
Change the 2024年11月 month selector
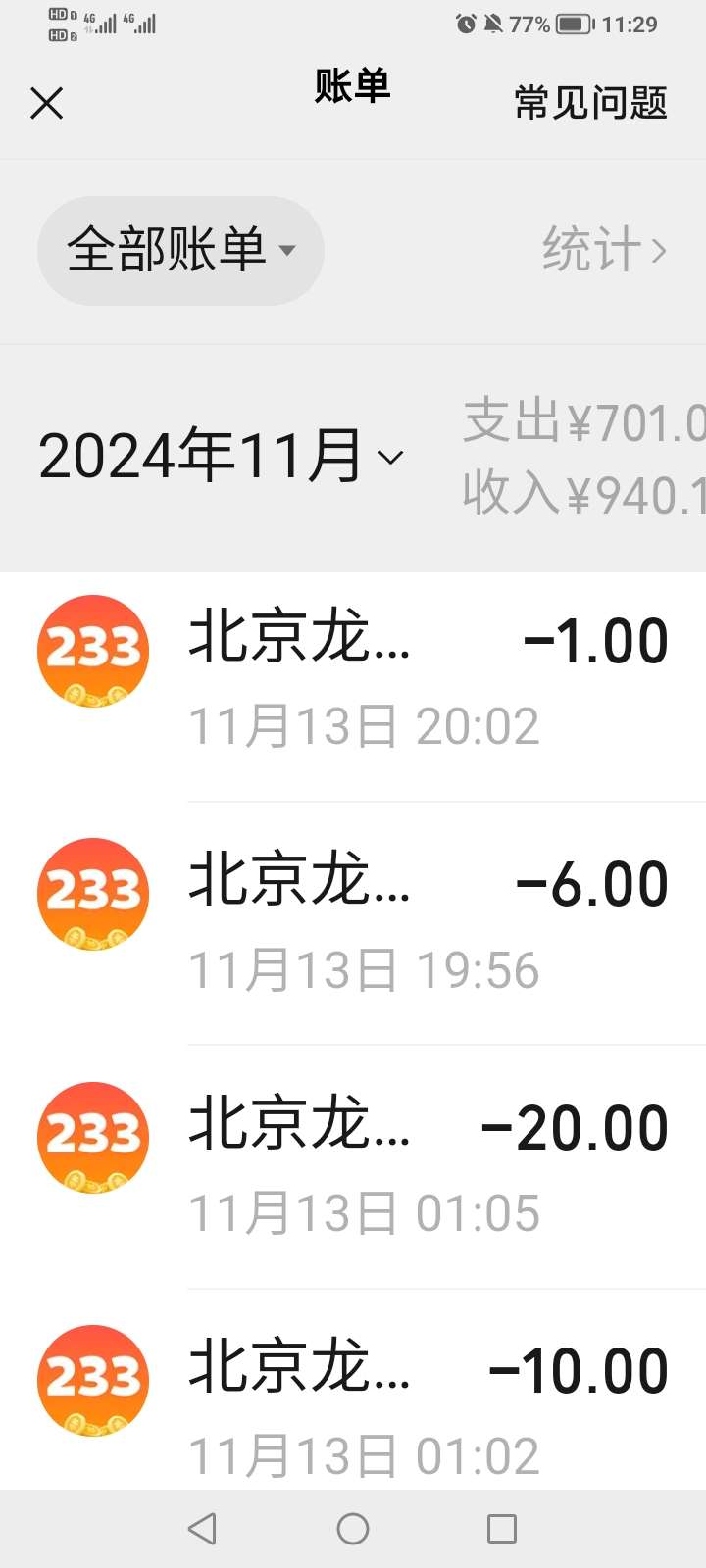[x=221, y=457]
